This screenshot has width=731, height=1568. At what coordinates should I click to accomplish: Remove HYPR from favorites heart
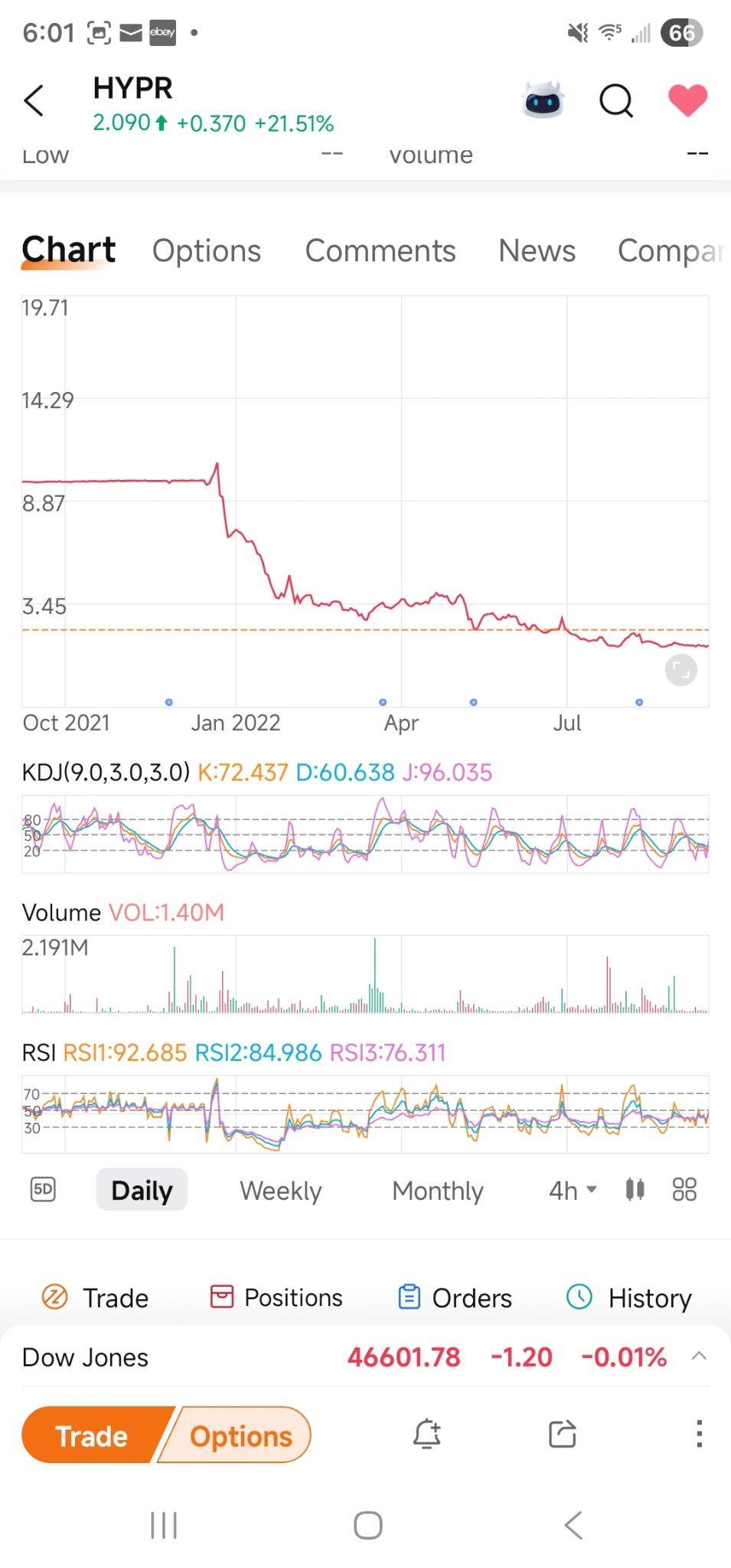[687, 100]
